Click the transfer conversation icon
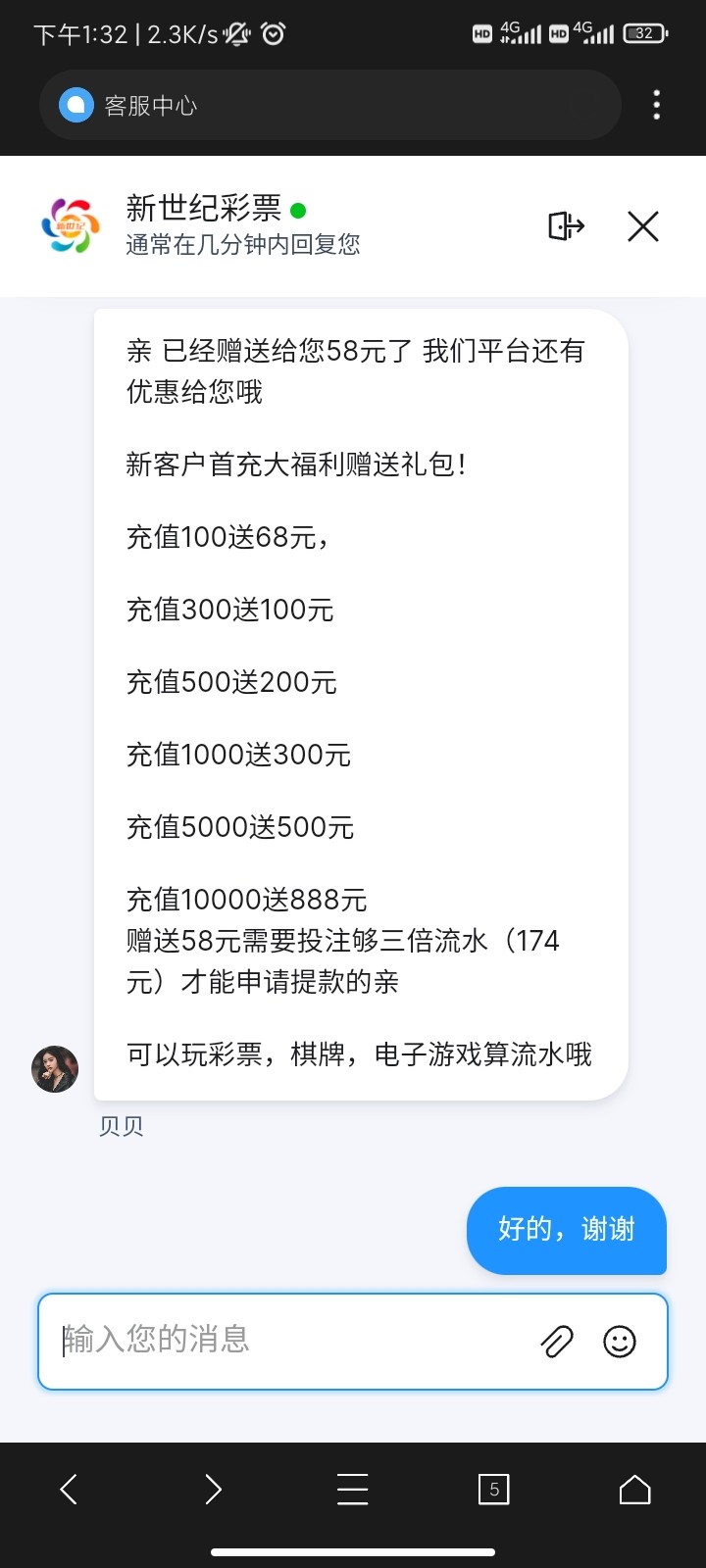 point(566,225)
